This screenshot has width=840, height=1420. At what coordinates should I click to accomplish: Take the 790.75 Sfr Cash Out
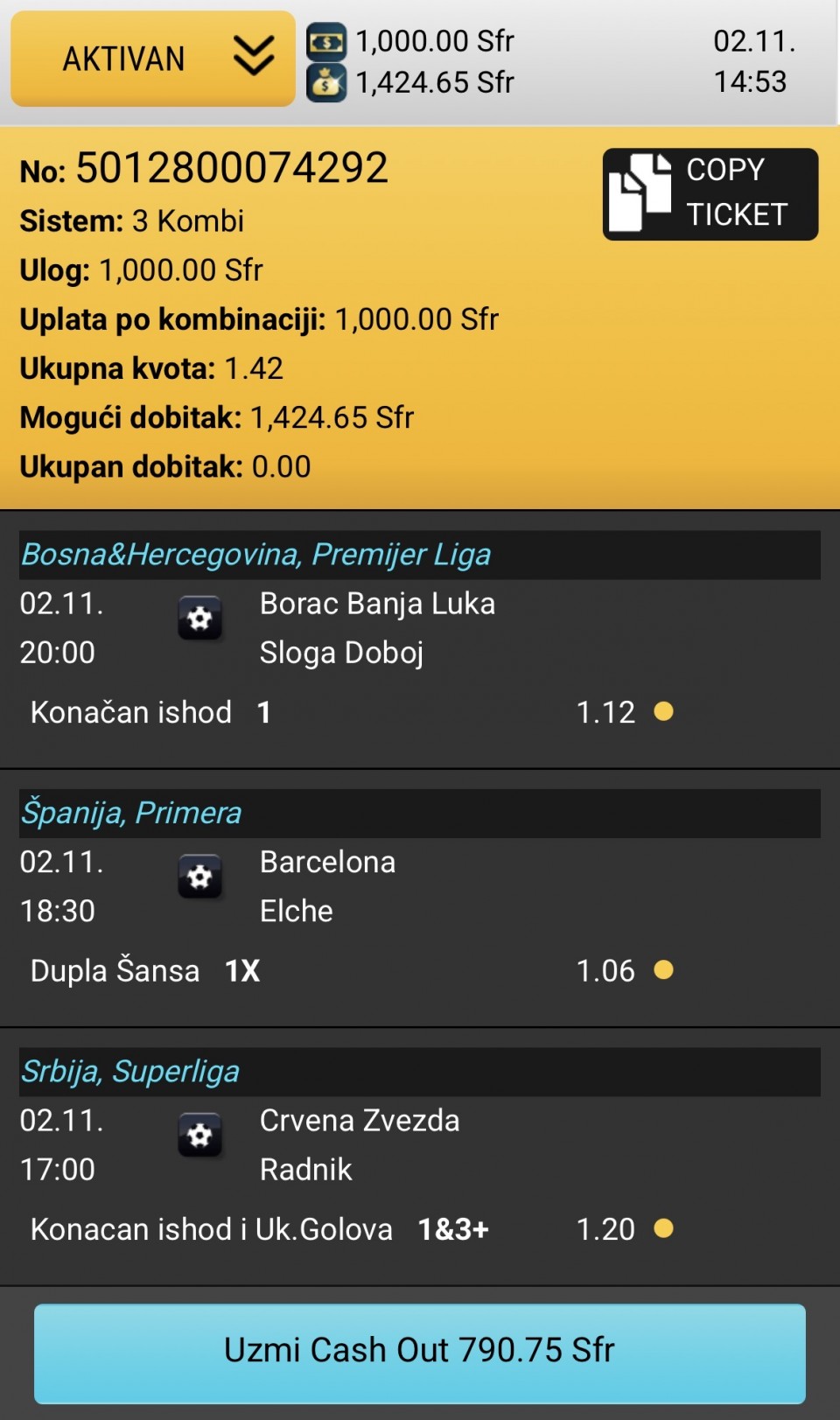419,1351
